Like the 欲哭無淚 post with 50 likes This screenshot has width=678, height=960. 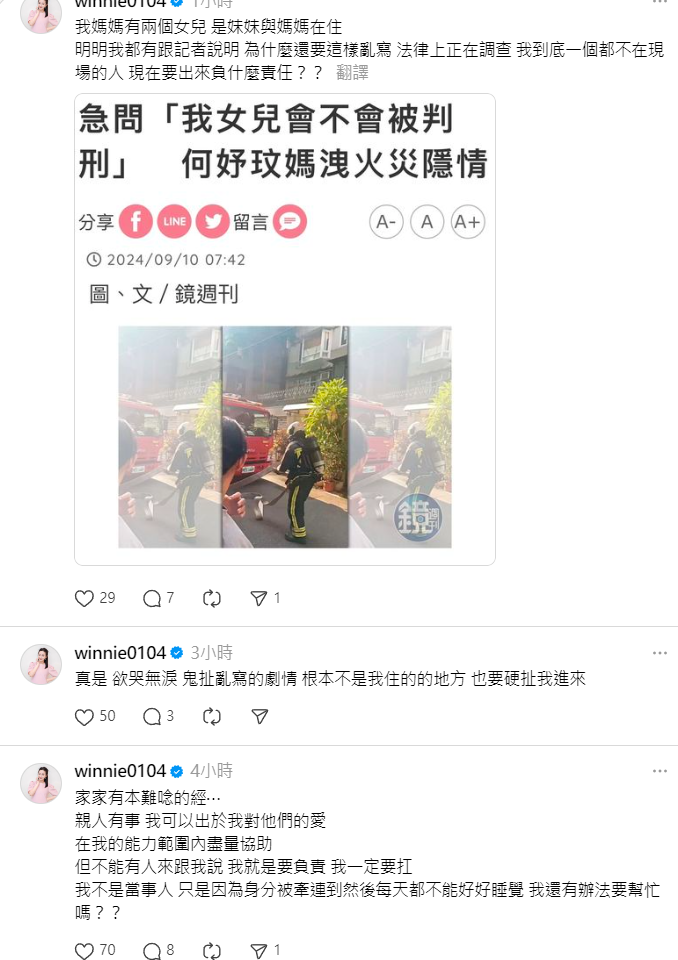tap(85, 716)
